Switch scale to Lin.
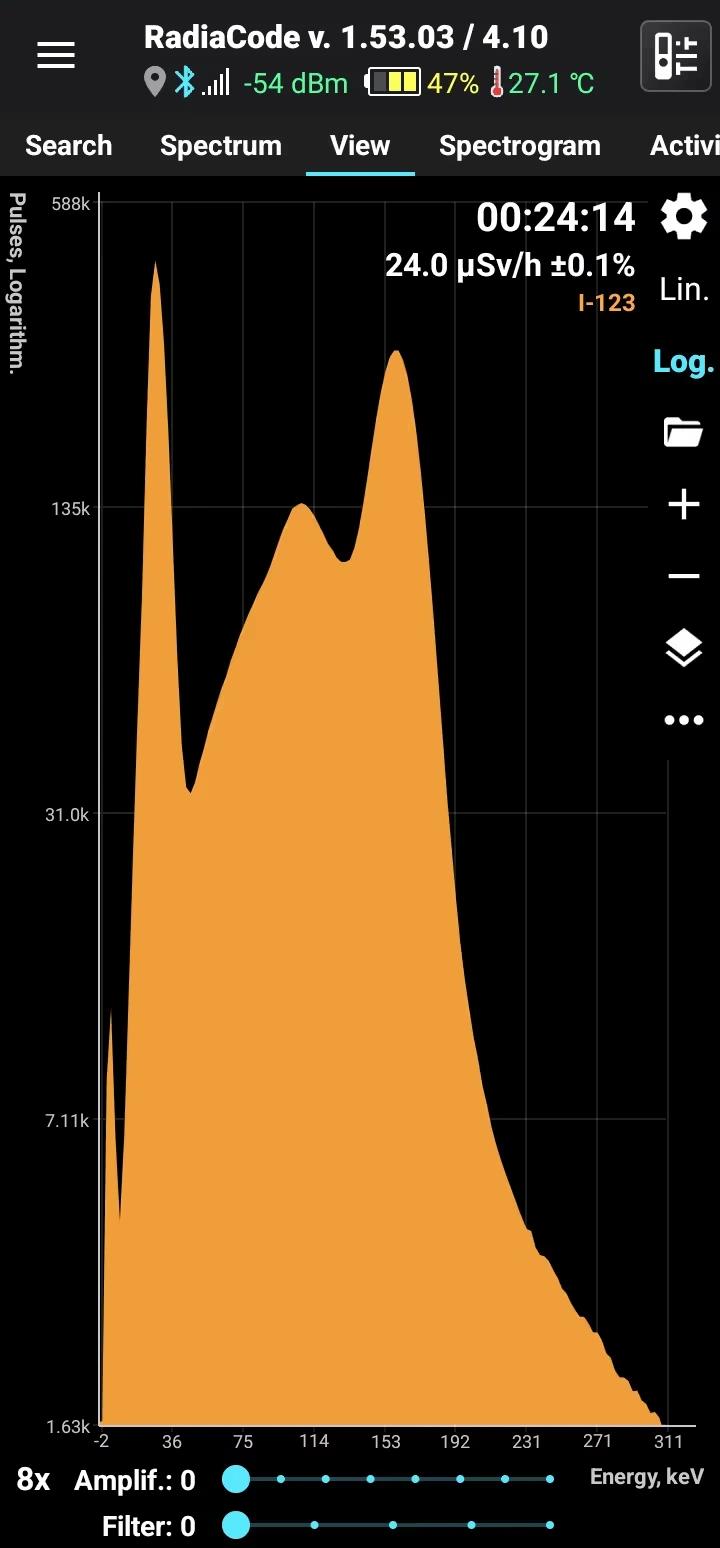Image resolution: width=720 pixels, height=1548 pixels. click(684, 290)
